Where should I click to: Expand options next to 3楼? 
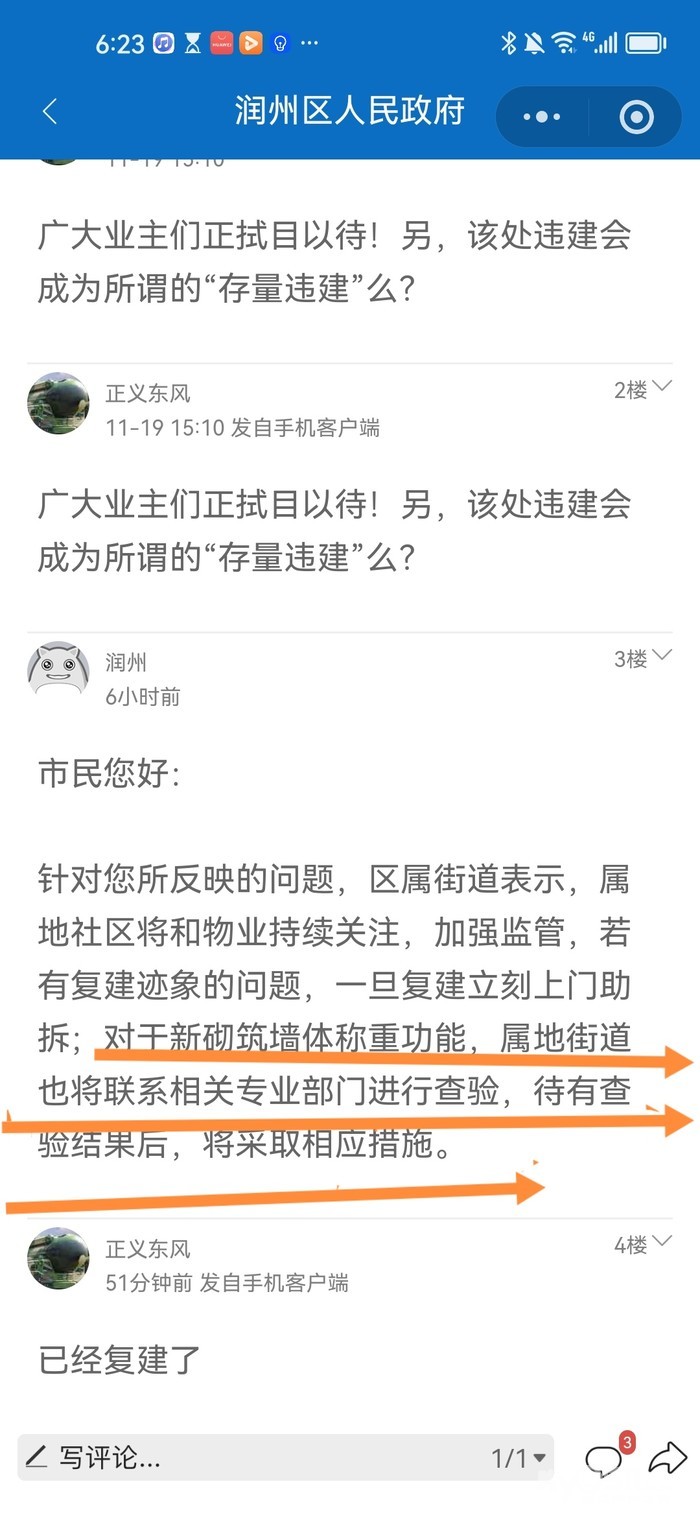(x=662, y=657)
